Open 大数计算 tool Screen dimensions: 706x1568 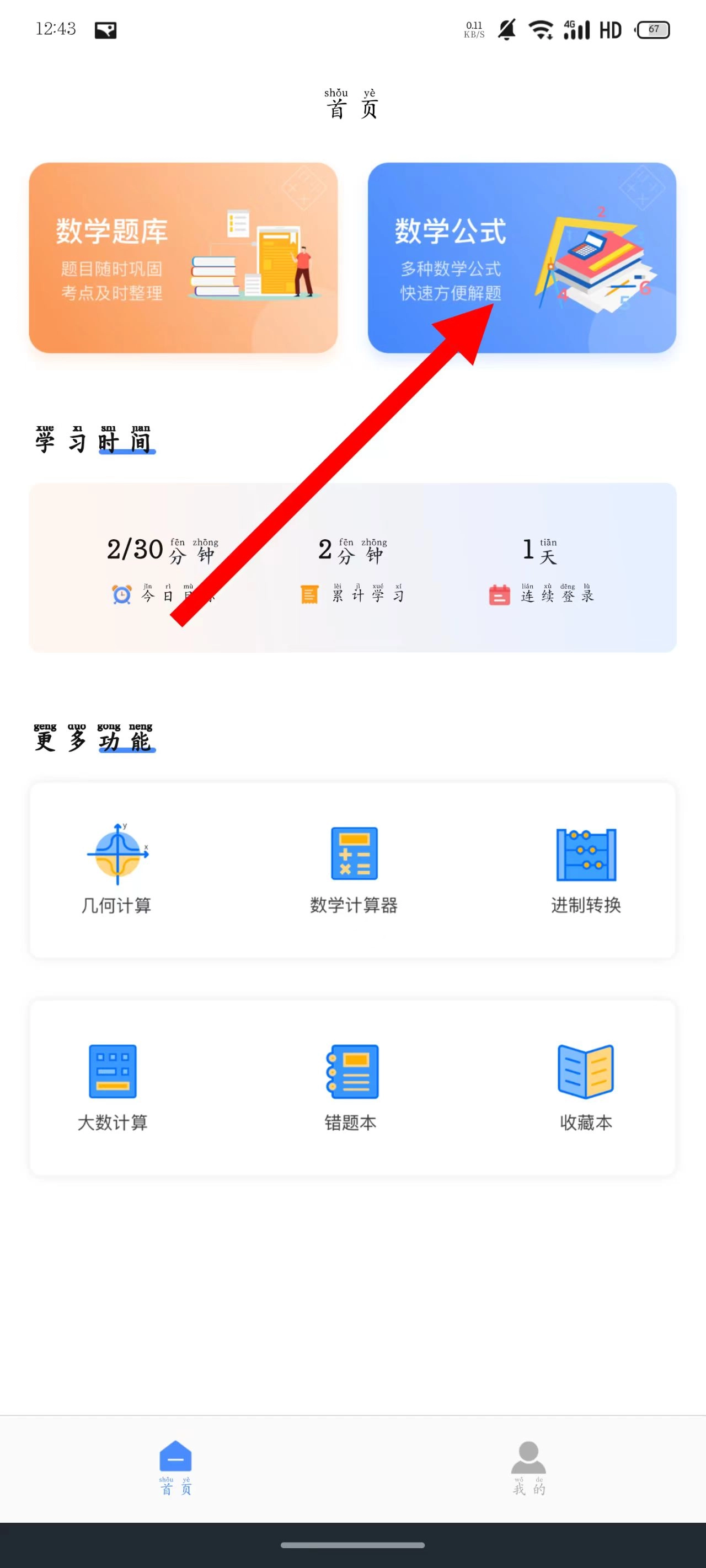113,1087
